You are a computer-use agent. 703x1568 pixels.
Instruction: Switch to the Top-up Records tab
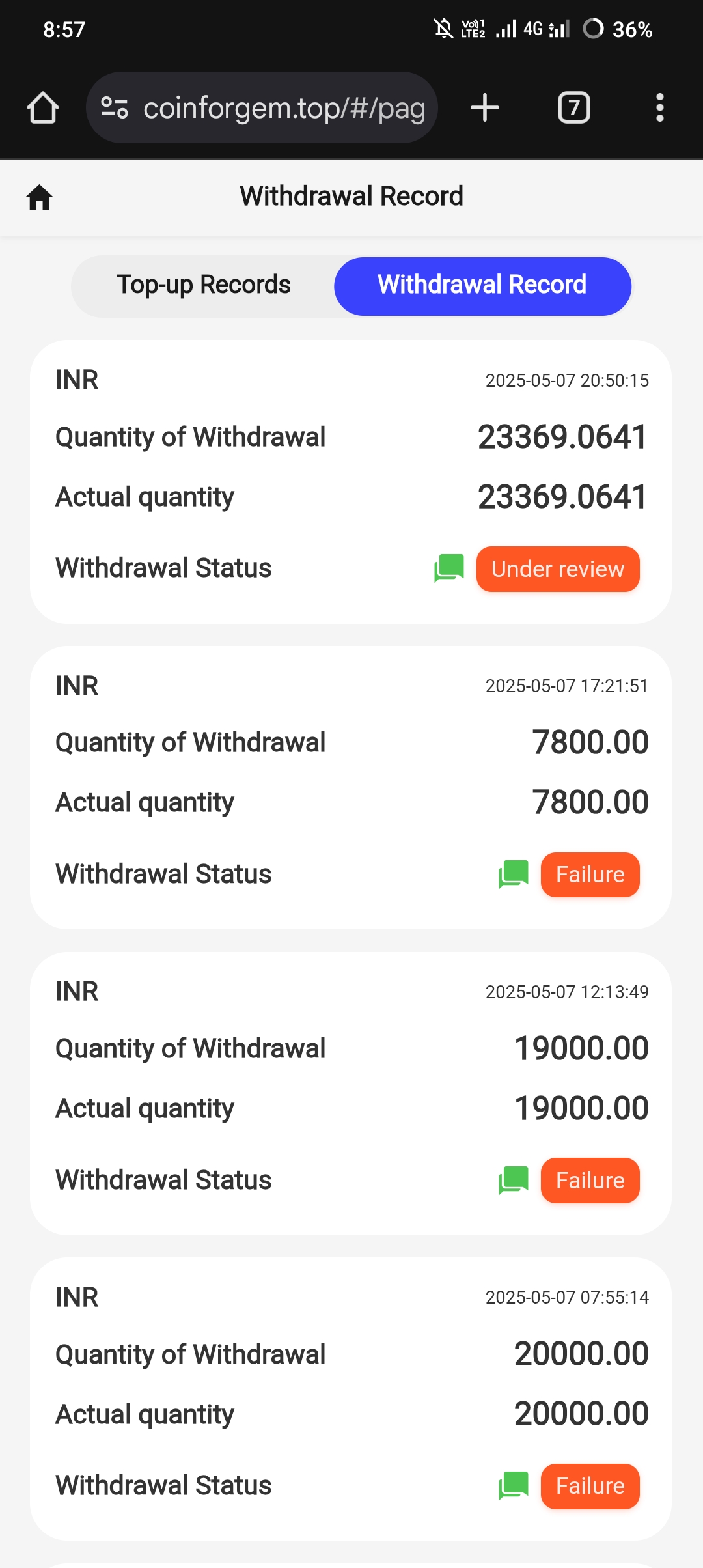(203, 285)
